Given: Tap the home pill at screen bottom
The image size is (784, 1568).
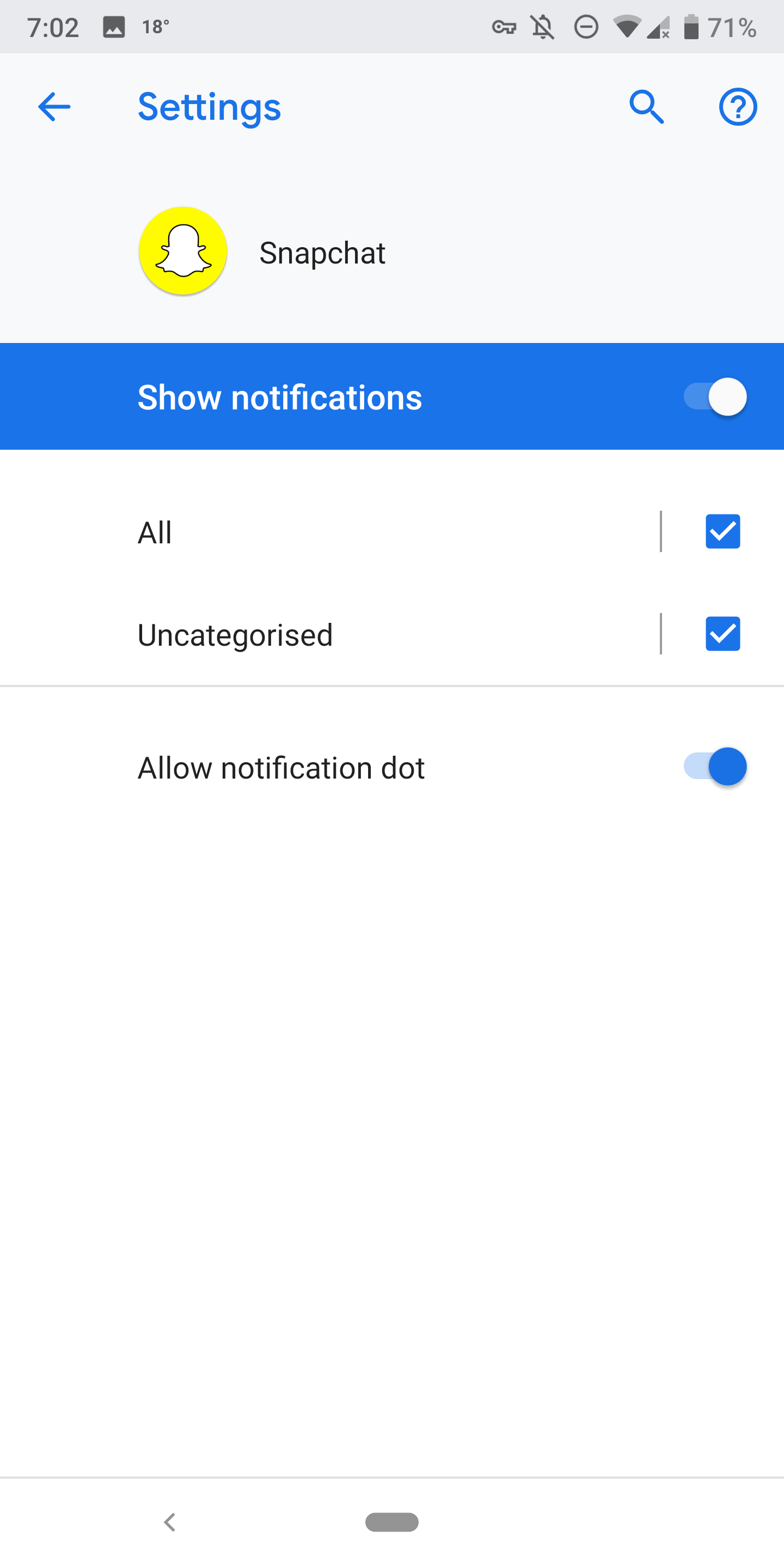Looking at the screenshot, I should (392, 1523).
